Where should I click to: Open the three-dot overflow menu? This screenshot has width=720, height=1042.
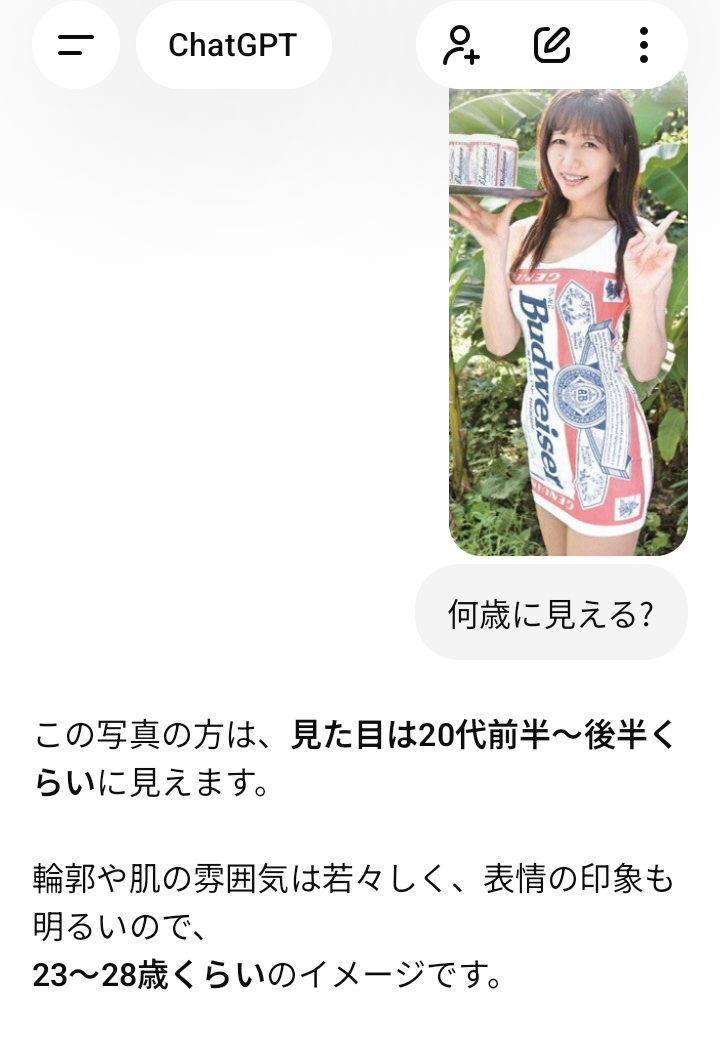pyautogui.click(x=643, y=45)
